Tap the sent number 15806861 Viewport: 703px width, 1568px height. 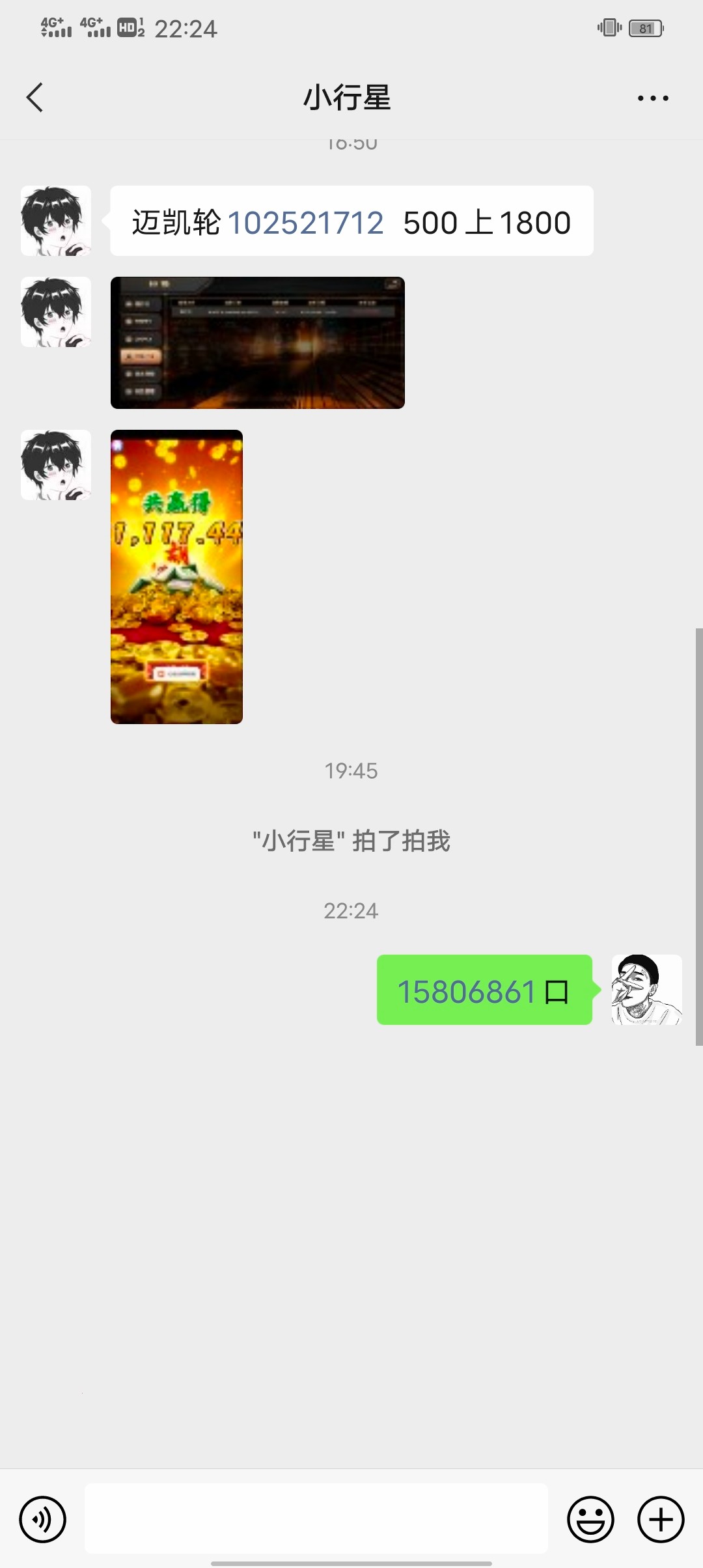(x=466, y=992)
